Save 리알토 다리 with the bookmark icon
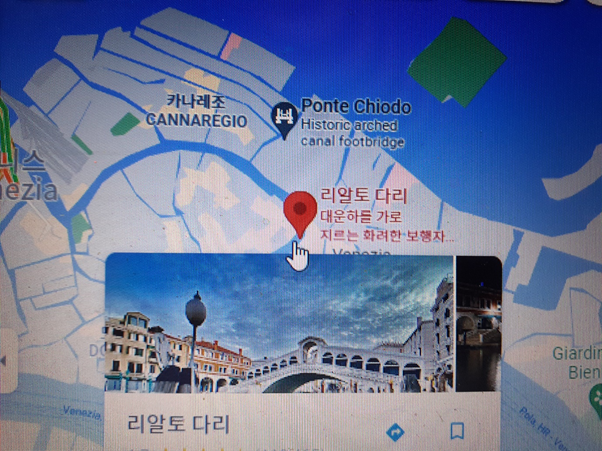The image size is (602, 451). 457,432
